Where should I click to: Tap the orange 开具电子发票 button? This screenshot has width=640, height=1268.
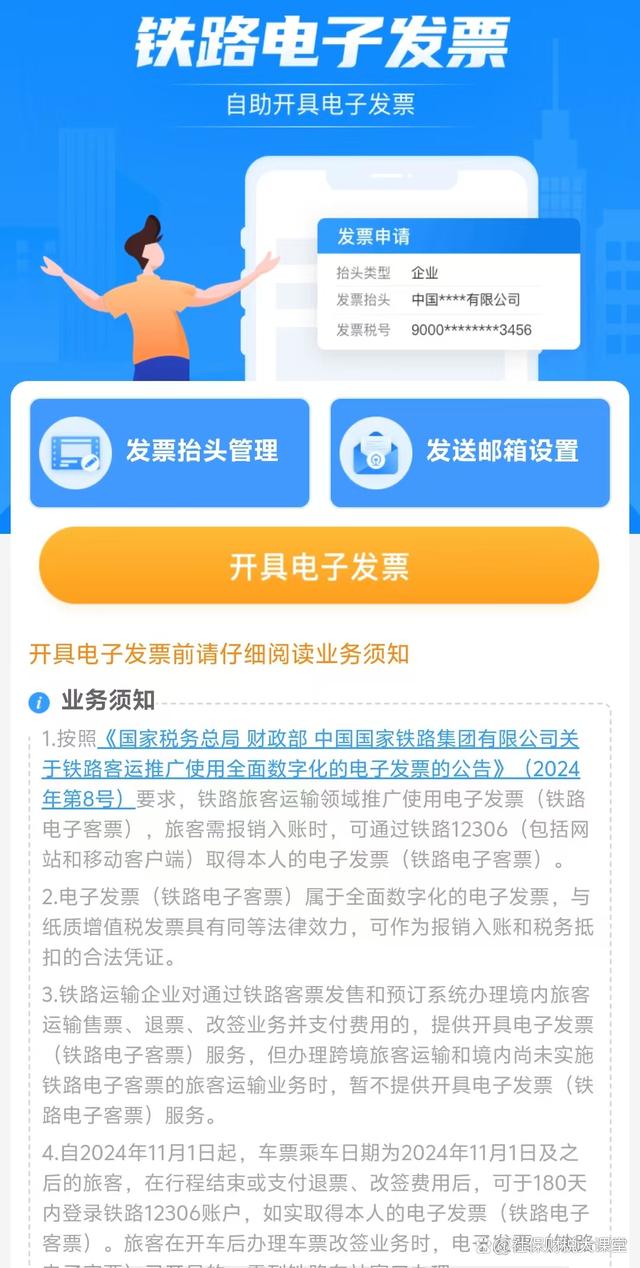319,566
